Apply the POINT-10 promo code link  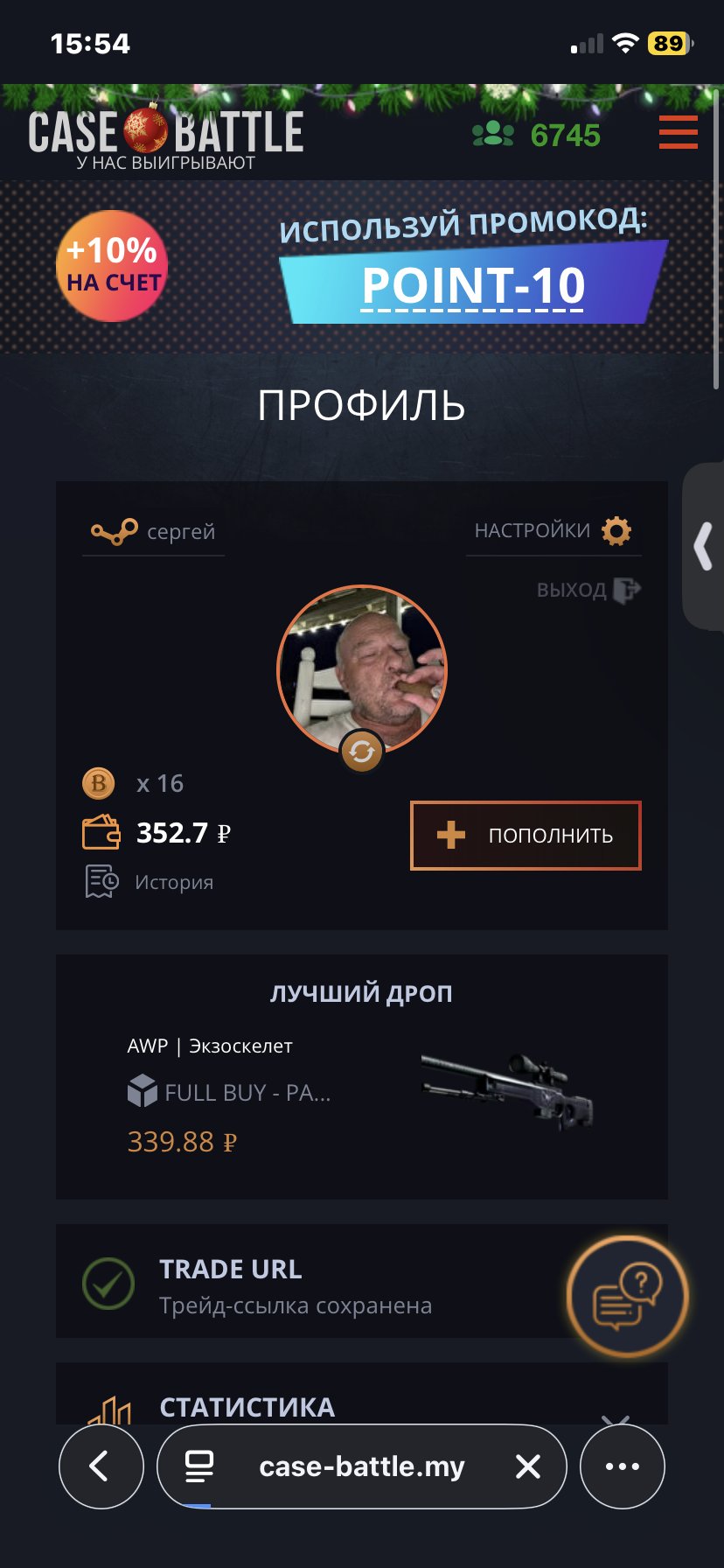[x=473, y=285]
